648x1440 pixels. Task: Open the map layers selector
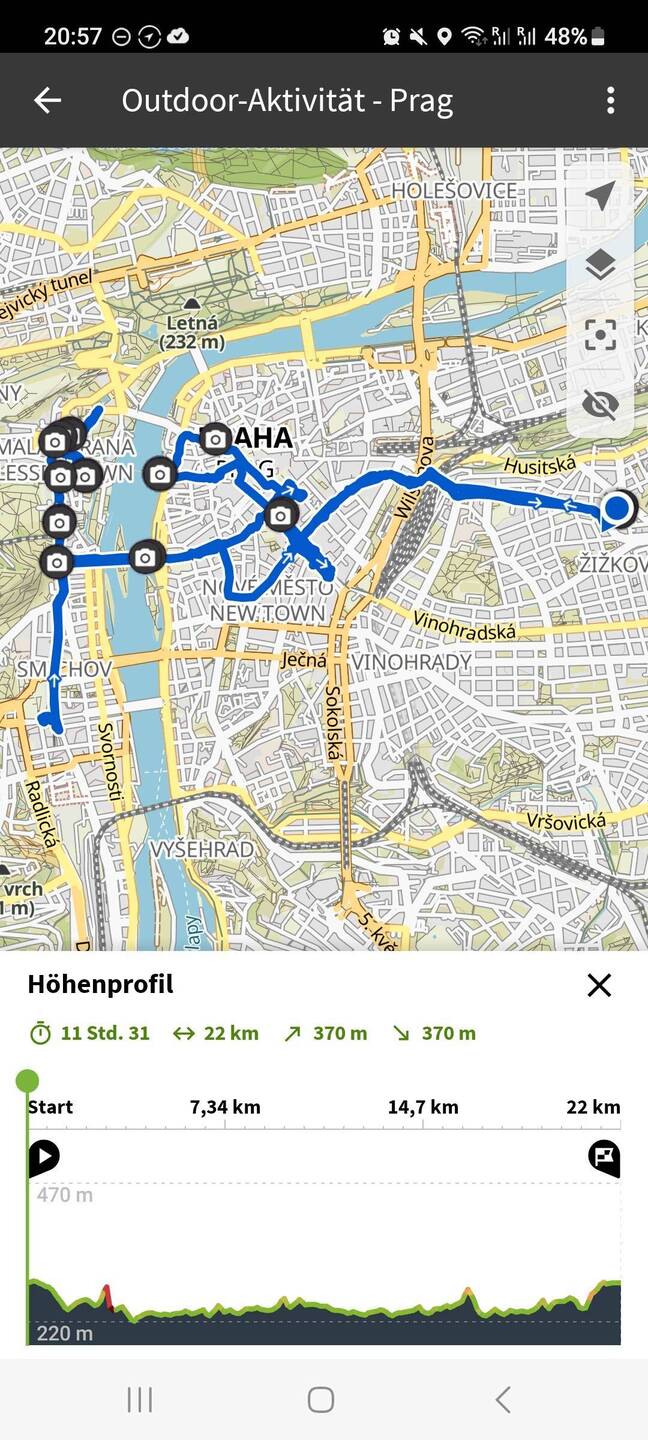tap(600, 266)
